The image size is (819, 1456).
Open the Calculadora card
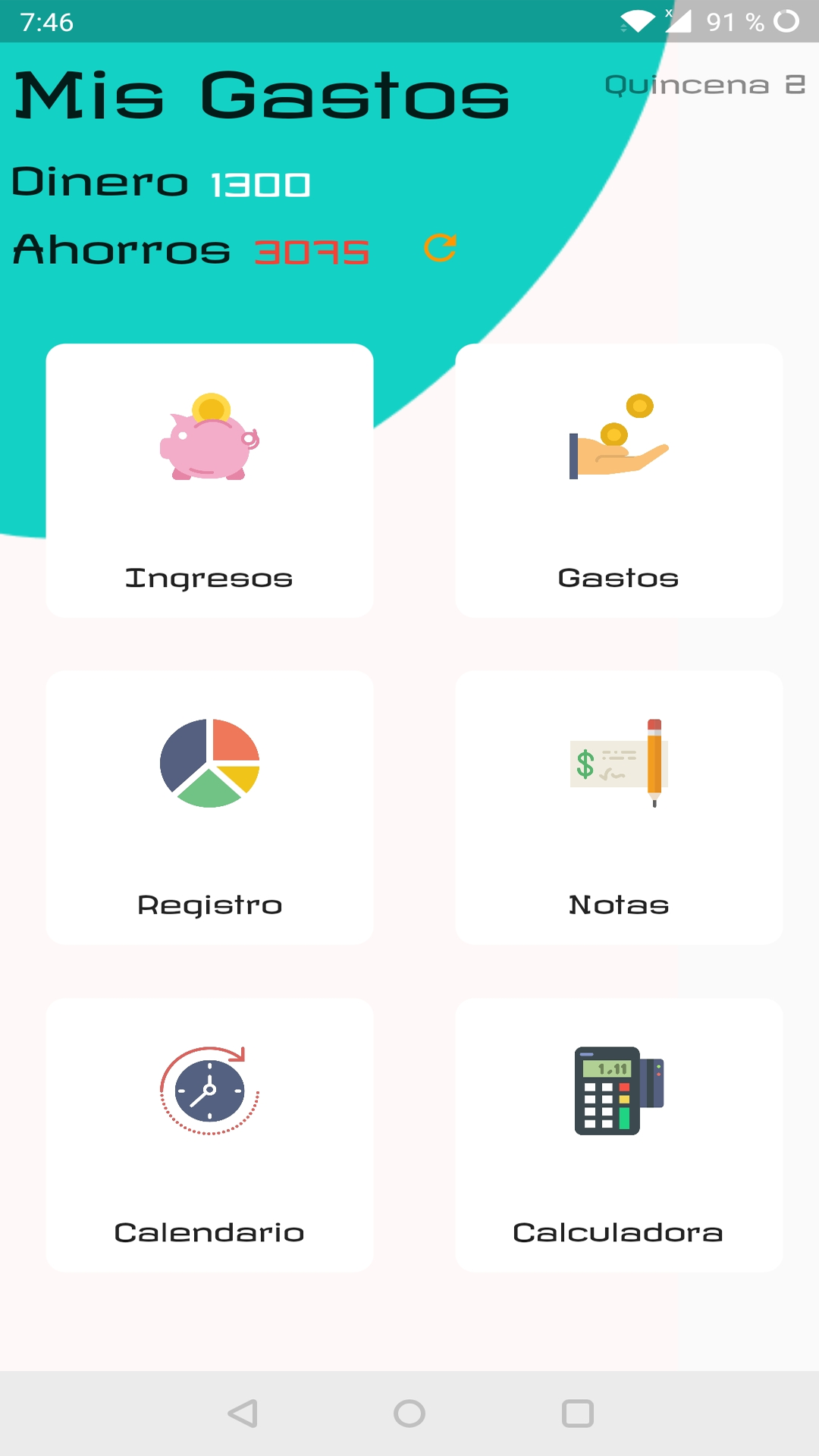point(619,1135)
